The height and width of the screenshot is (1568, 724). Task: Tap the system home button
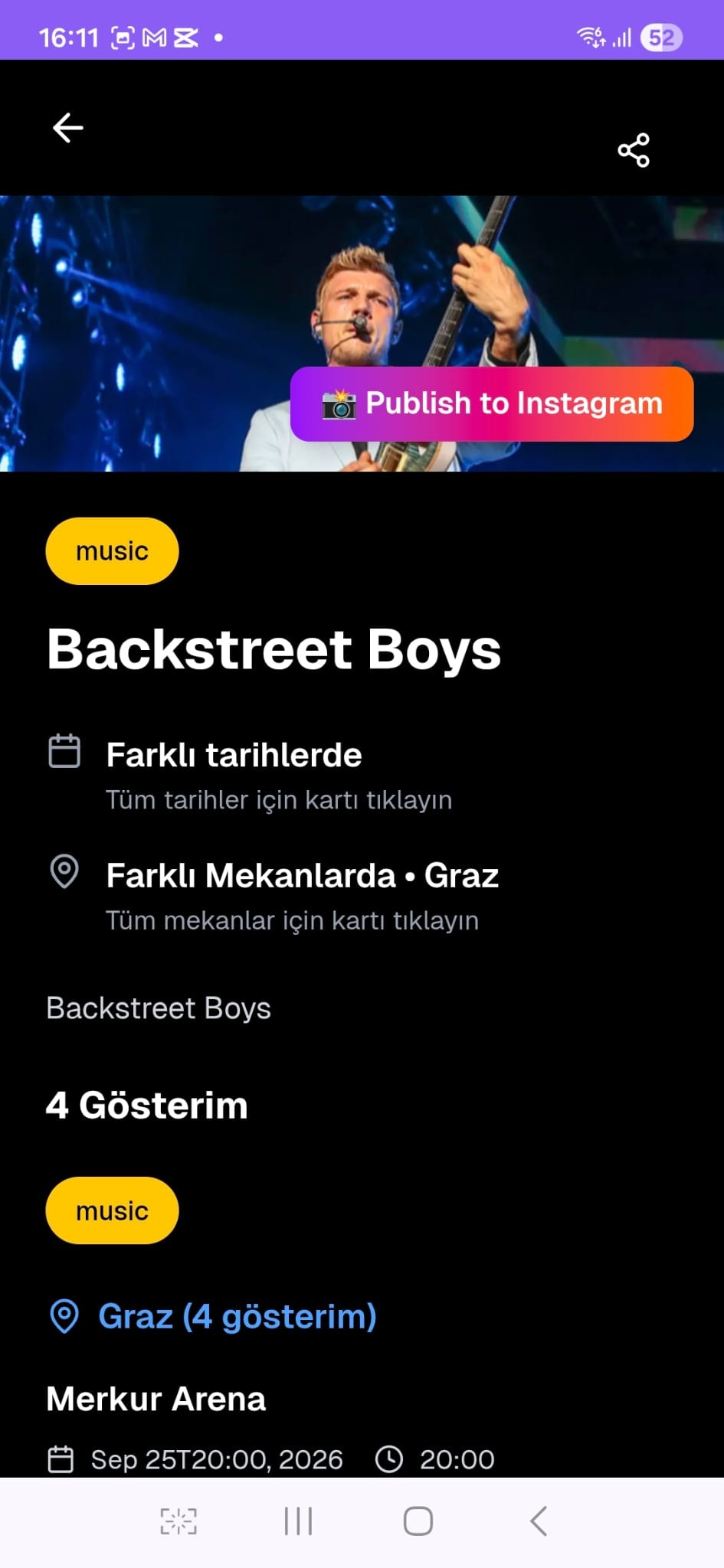[x=418, y=1521]
